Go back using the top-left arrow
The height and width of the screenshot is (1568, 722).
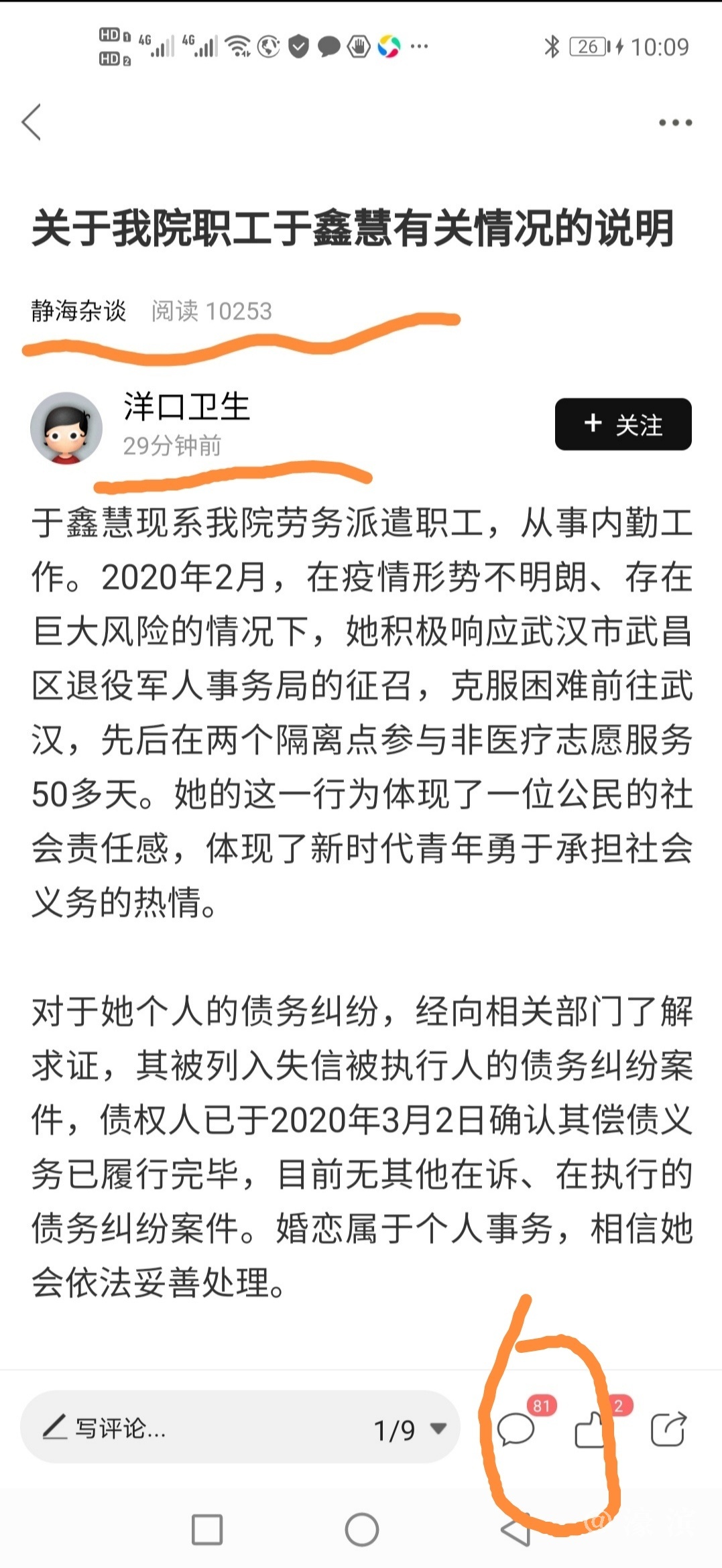(x=32, y=122)
